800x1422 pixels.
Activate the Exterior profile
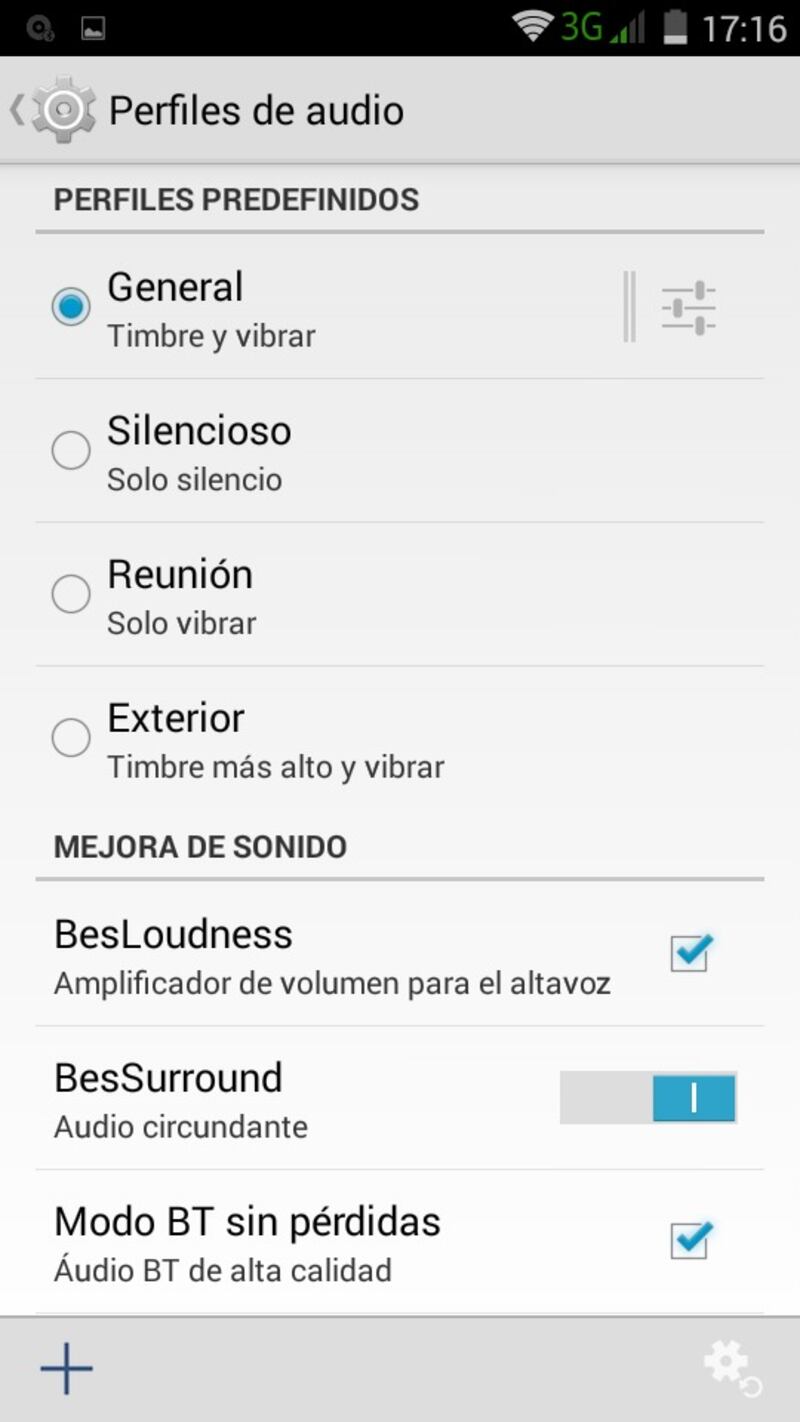400,739
